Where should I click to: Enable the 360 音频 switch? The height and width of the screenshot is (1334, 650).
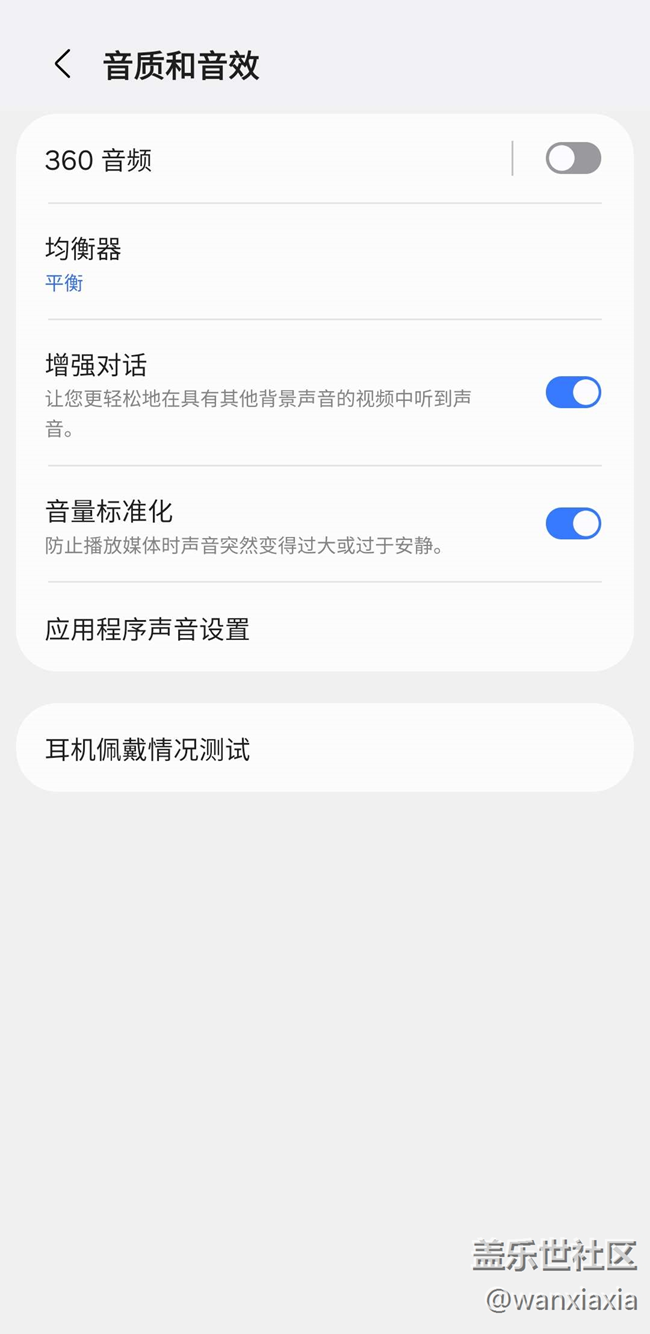point(572,159)
